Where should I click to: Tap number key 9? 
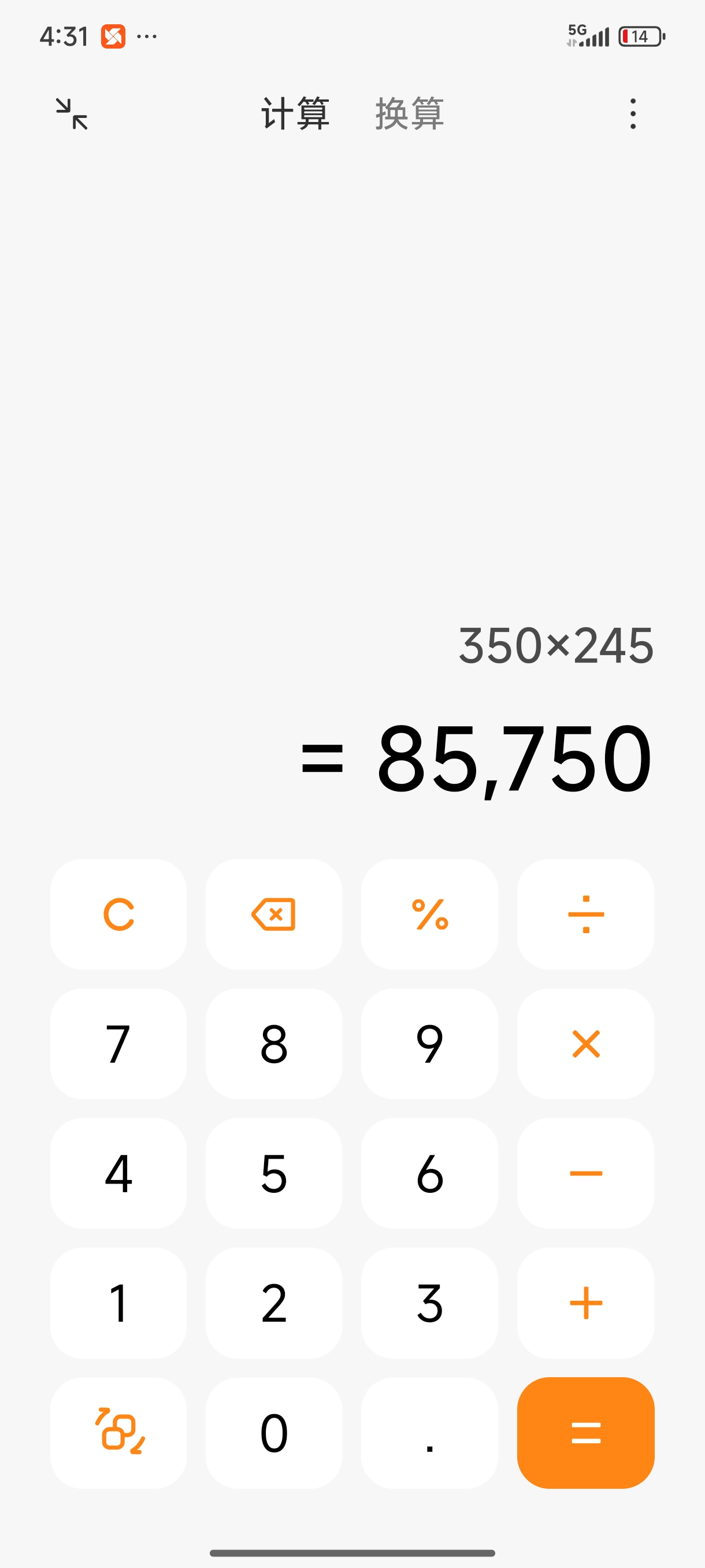pos(429,1043)
